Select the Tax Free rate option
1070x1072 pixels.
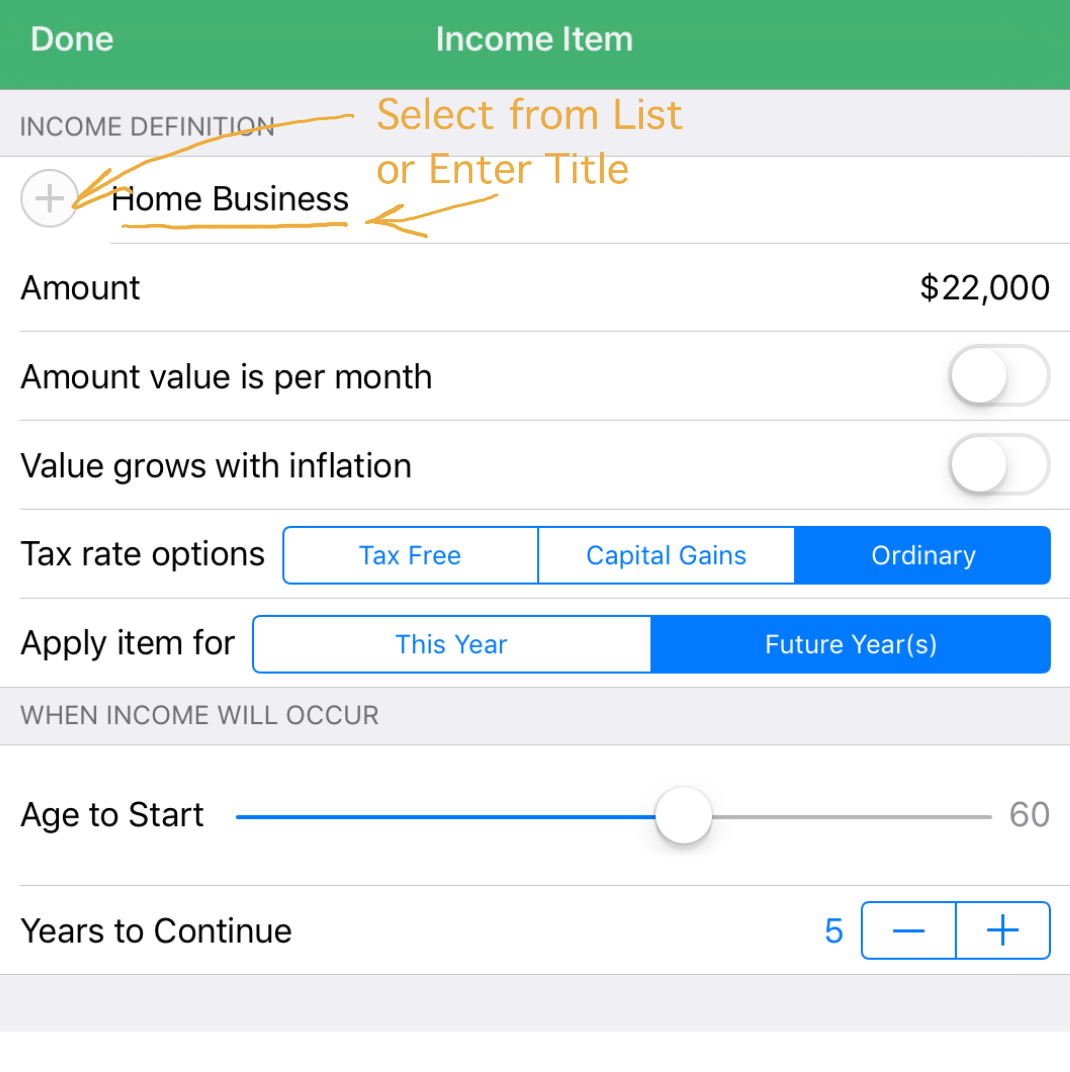tap(410, 555)
